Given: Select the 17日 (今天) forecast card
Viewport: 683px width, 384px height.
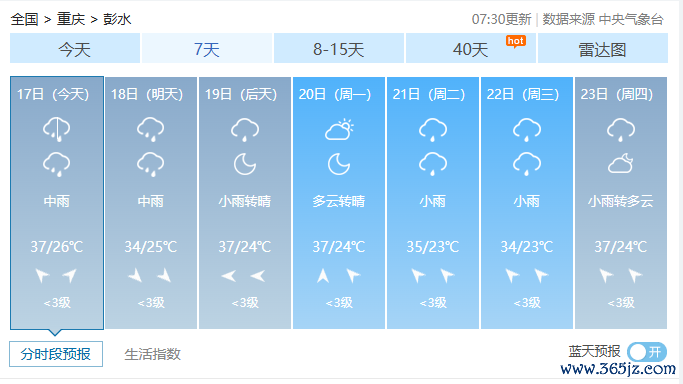Looking at the screenshot, I should coord(57,203).
